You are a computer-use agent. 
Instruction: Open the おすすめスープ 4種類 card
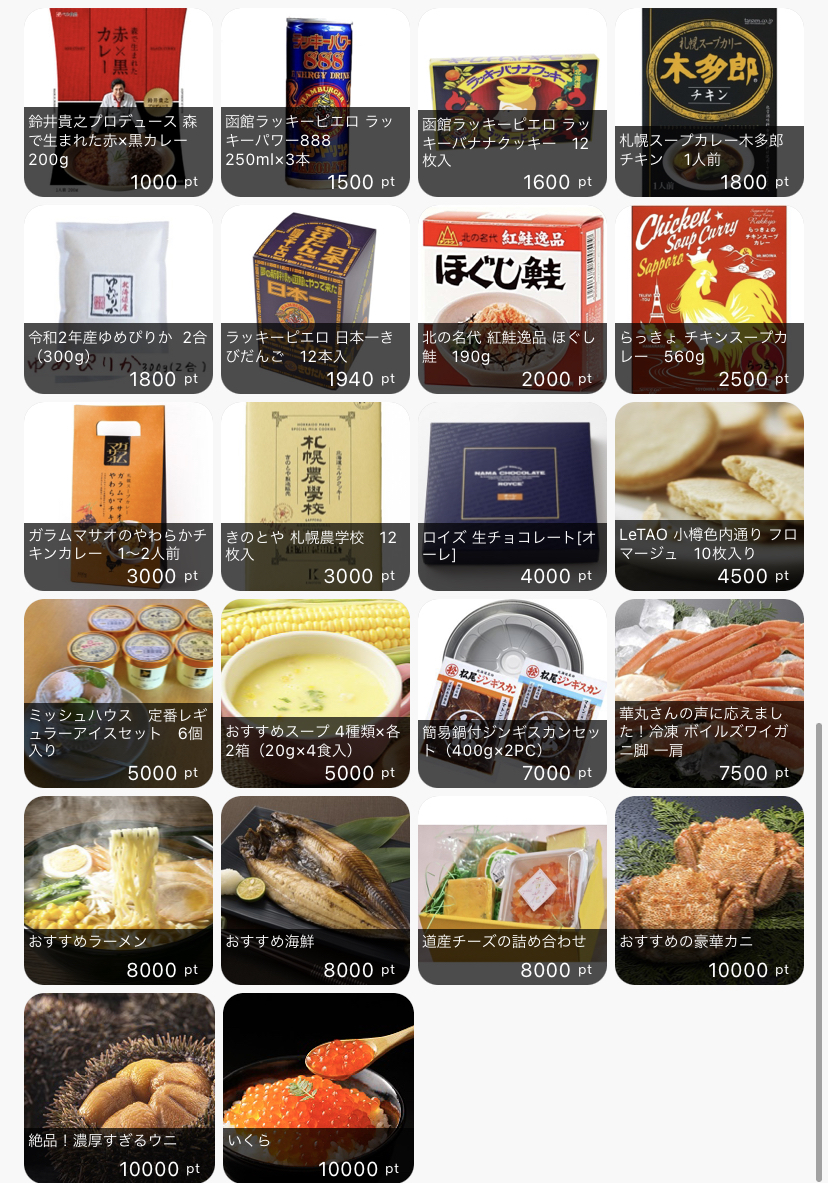(315, 693)
